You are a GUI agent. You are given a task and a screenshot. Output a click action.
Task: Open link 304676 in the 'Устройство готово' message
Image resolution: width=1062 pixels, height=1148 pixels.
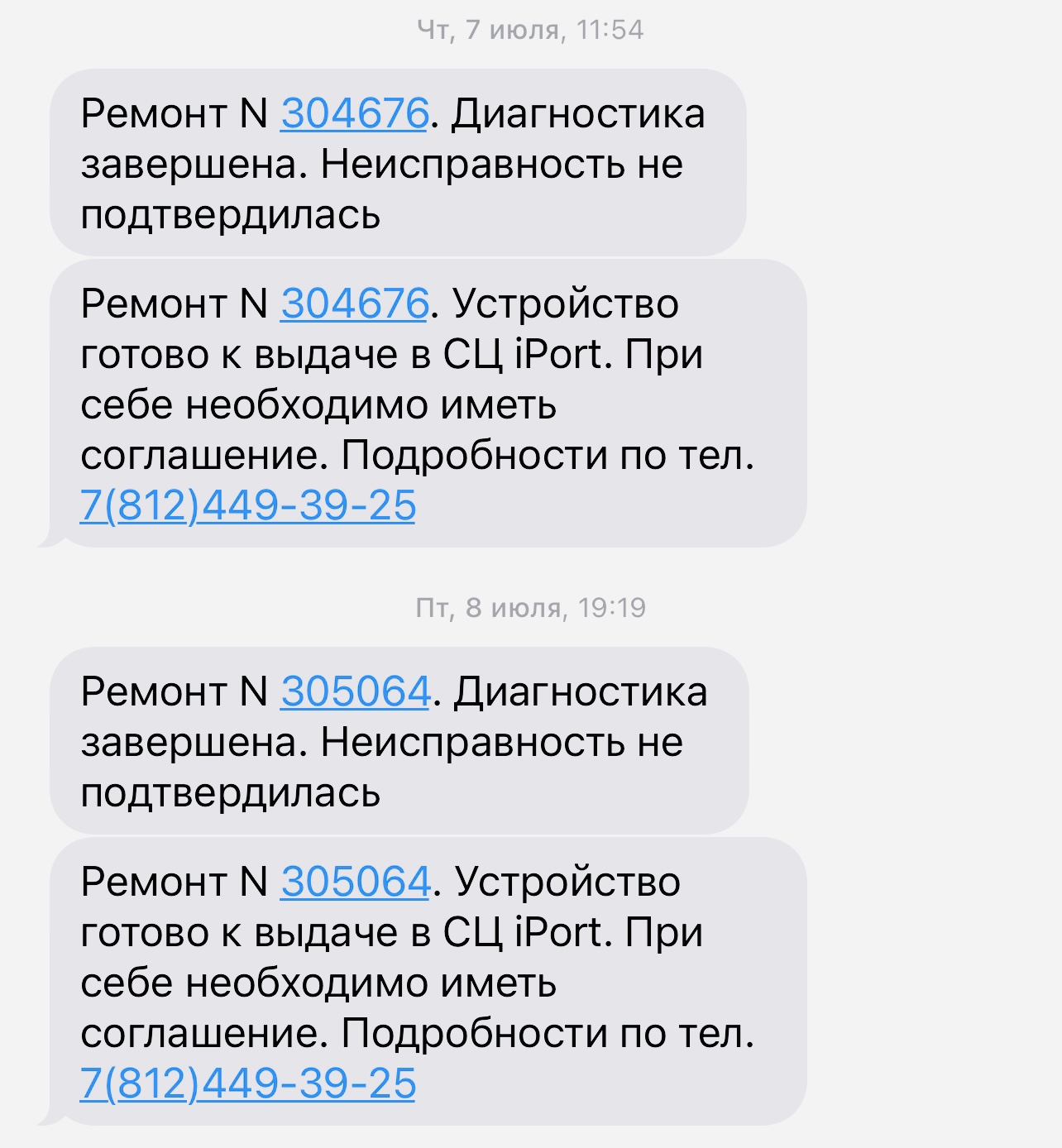[354, 304]
